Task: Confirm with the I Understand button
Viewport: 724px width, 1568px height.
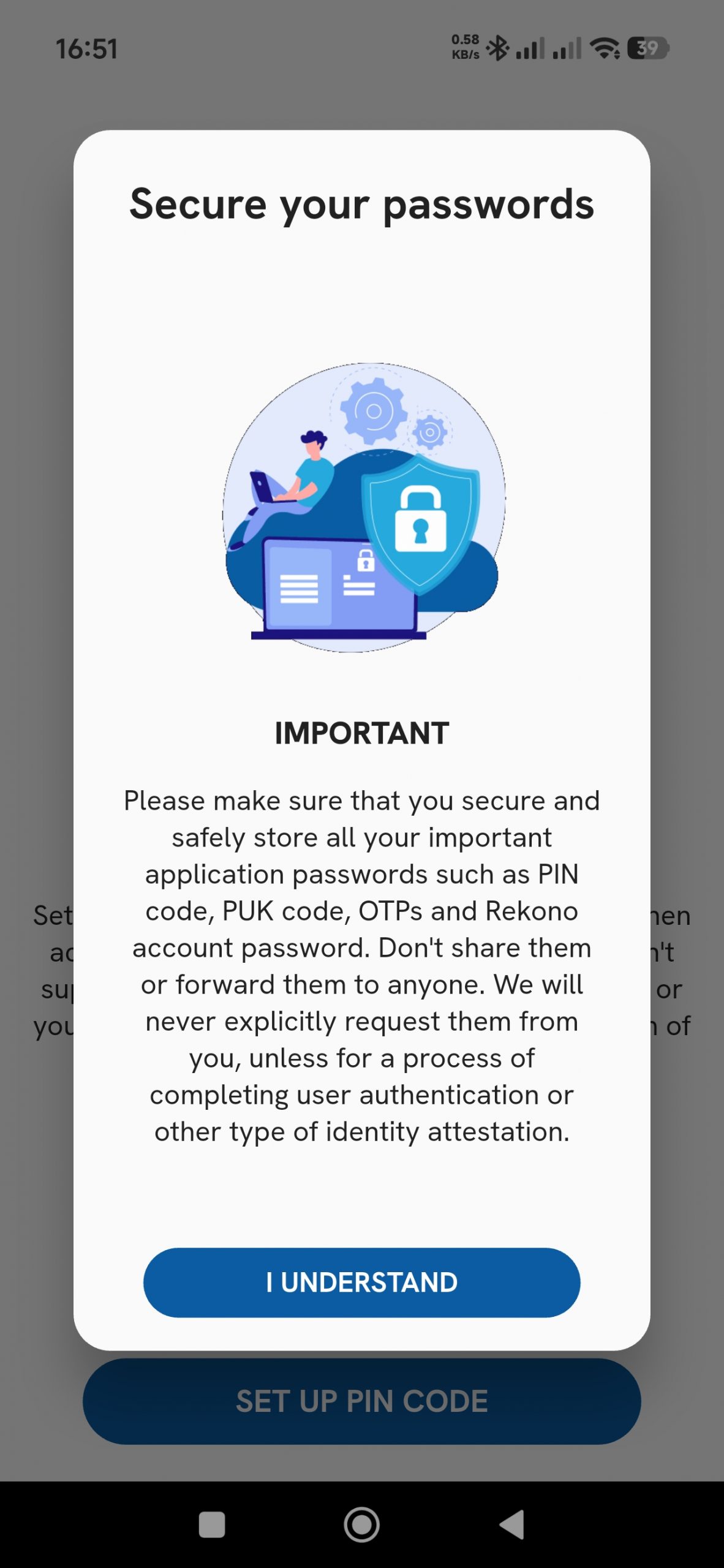Action: (361, 1282)
